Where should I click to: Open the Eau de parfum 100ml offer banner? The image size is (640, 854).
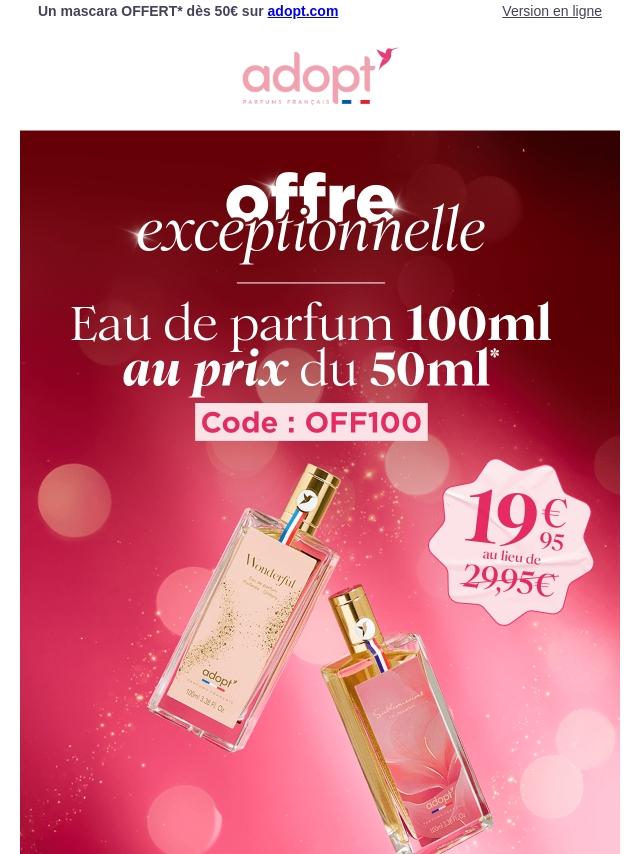point(320,490)
